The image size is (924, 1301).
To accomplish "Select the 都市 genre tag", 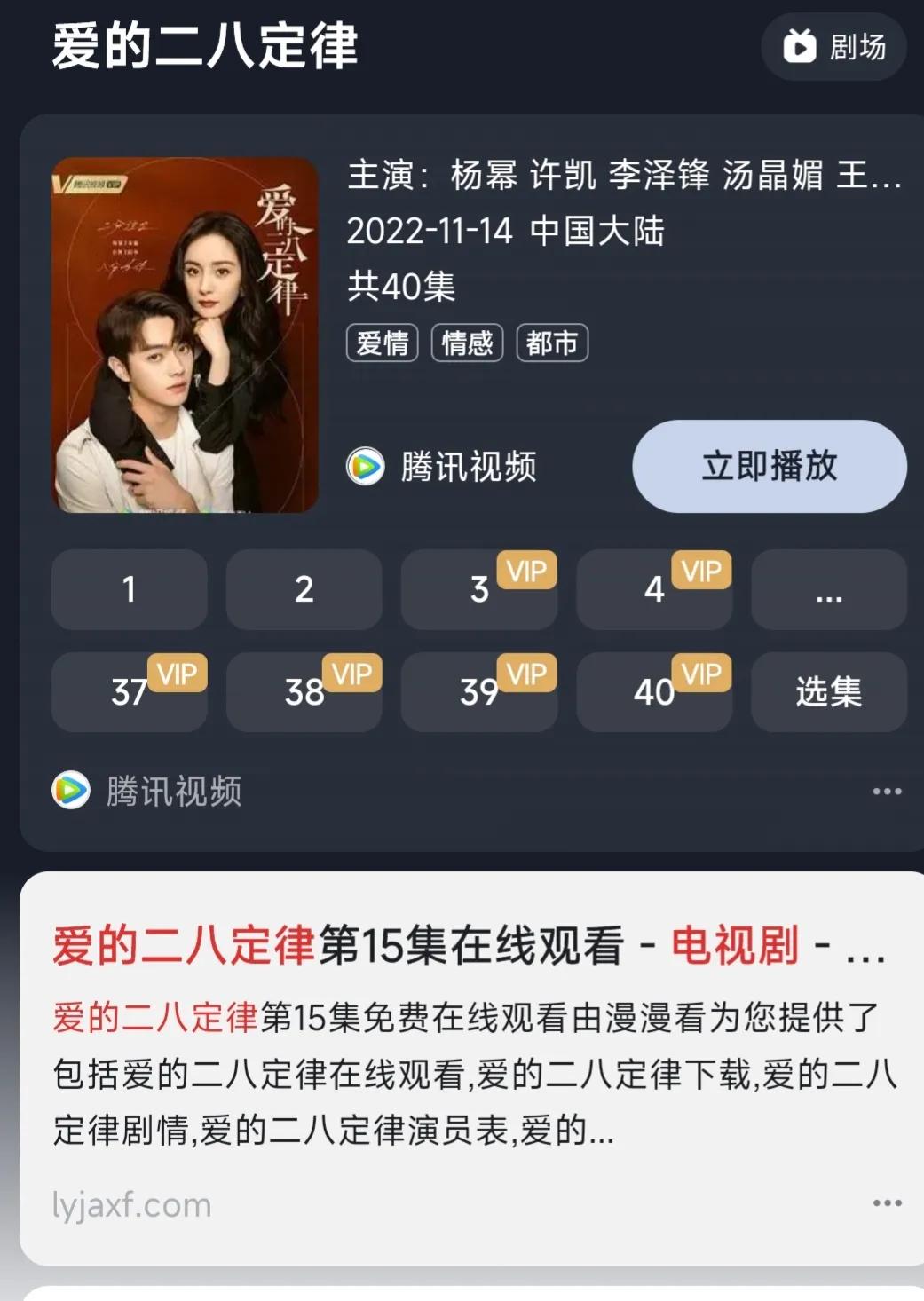I will pos(552,343).
